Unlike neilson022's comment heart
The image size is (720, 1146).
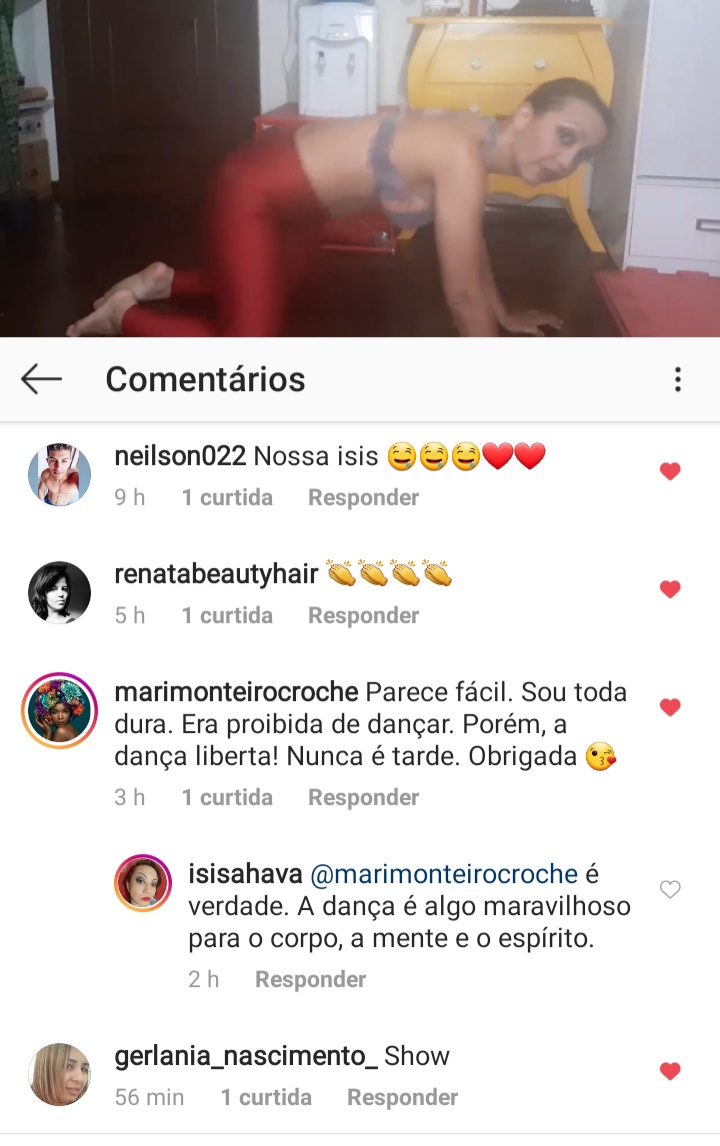[670, 471]
